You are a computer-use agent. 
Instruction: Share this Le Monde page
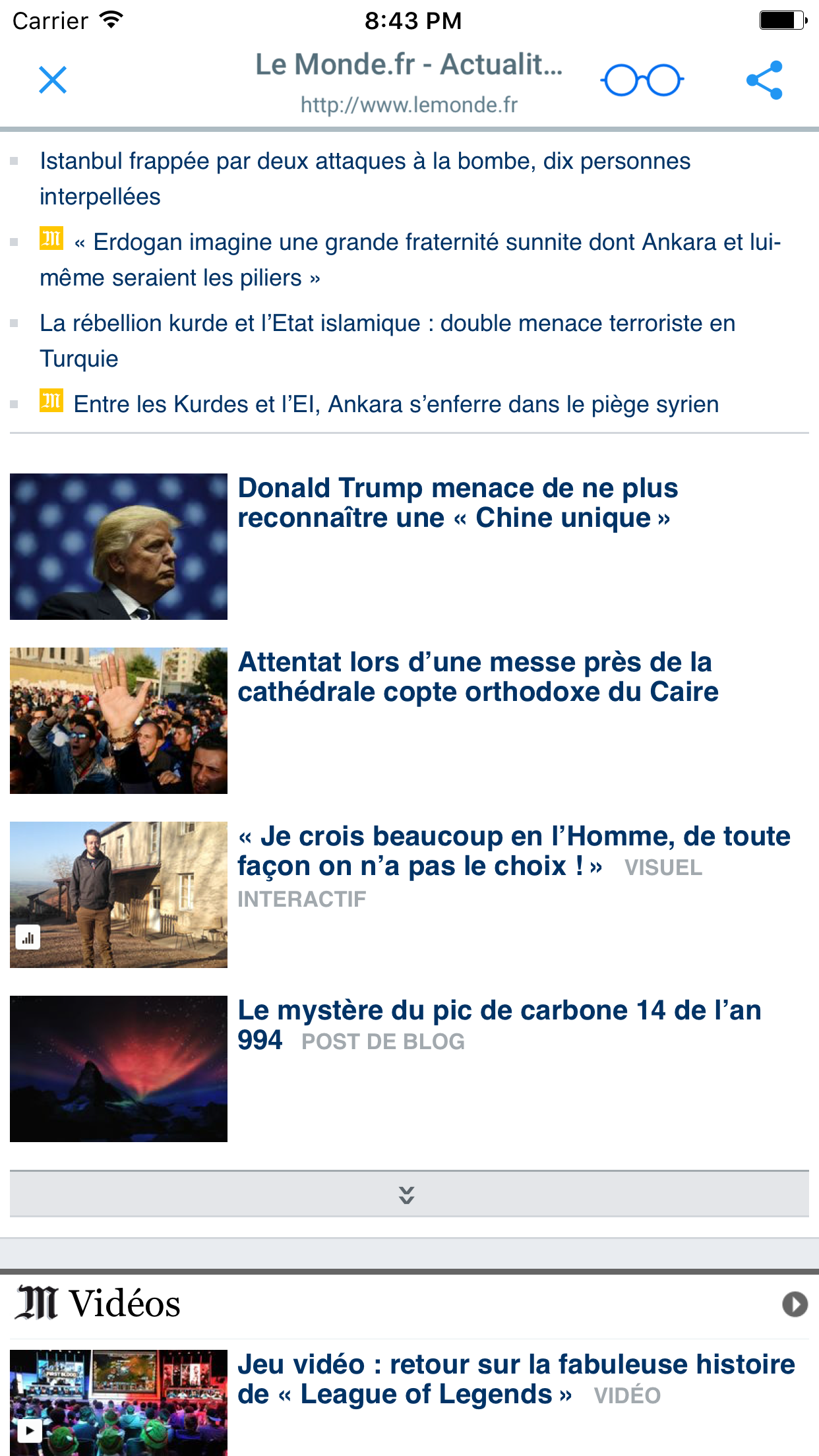tap(764, 80)
